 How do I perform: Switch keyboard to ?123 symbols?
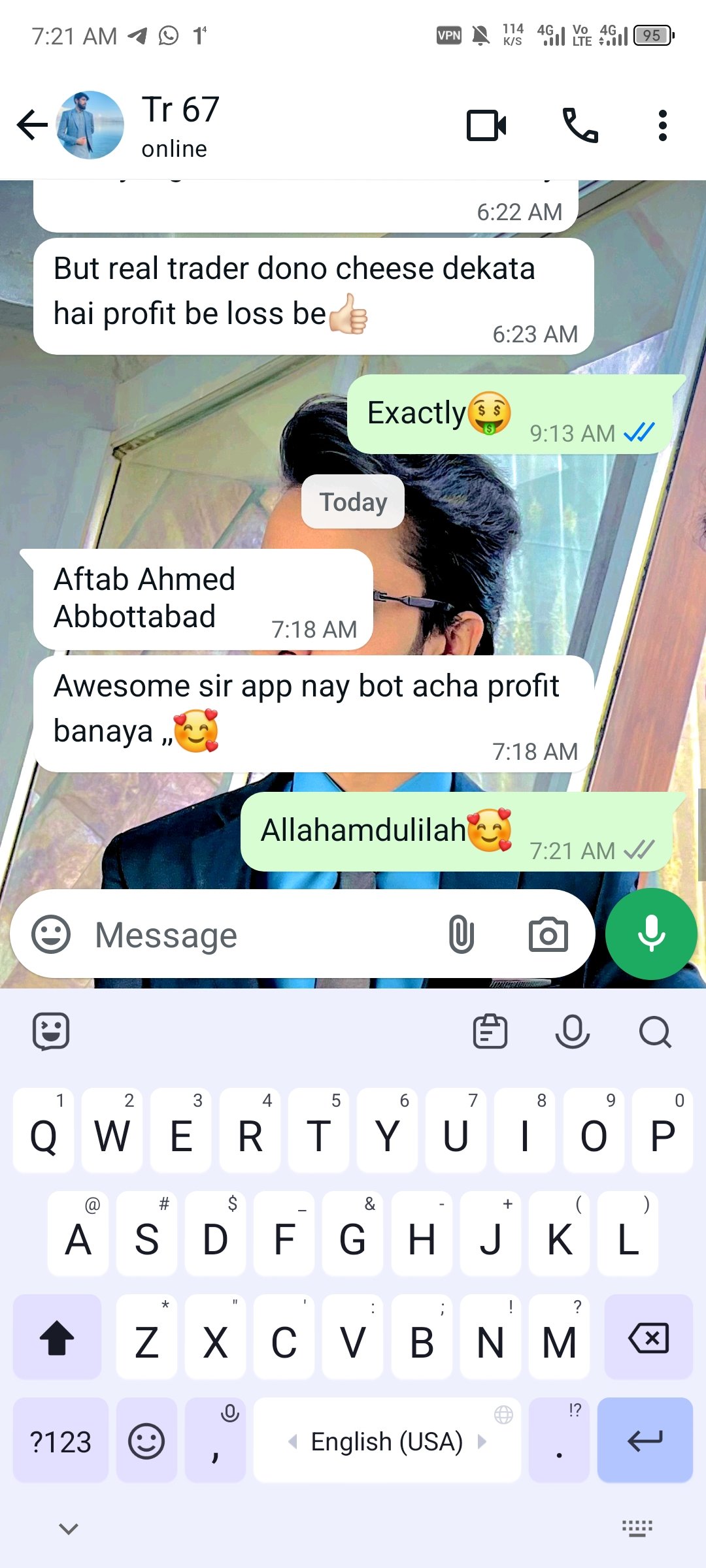point(61,1441)
